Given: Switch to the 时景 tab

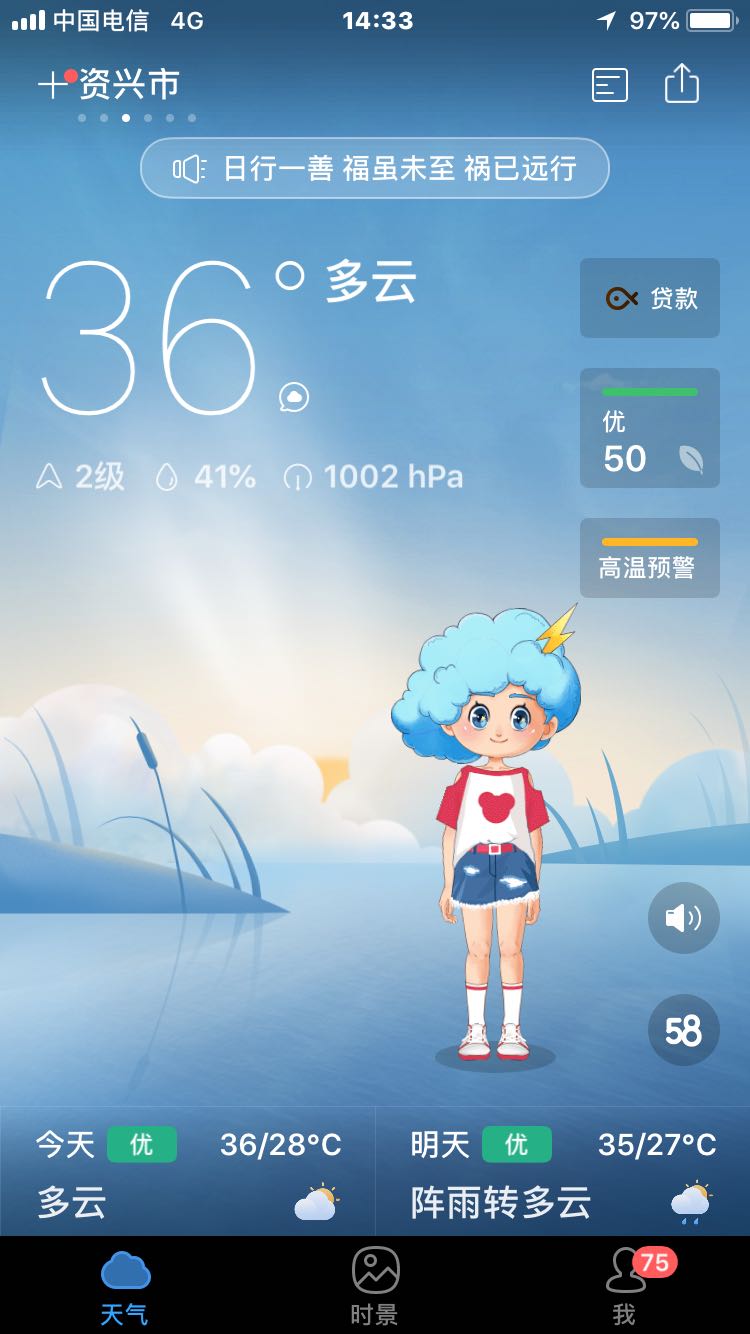Looking at the screenshot, I should [x=375, y=1286].
